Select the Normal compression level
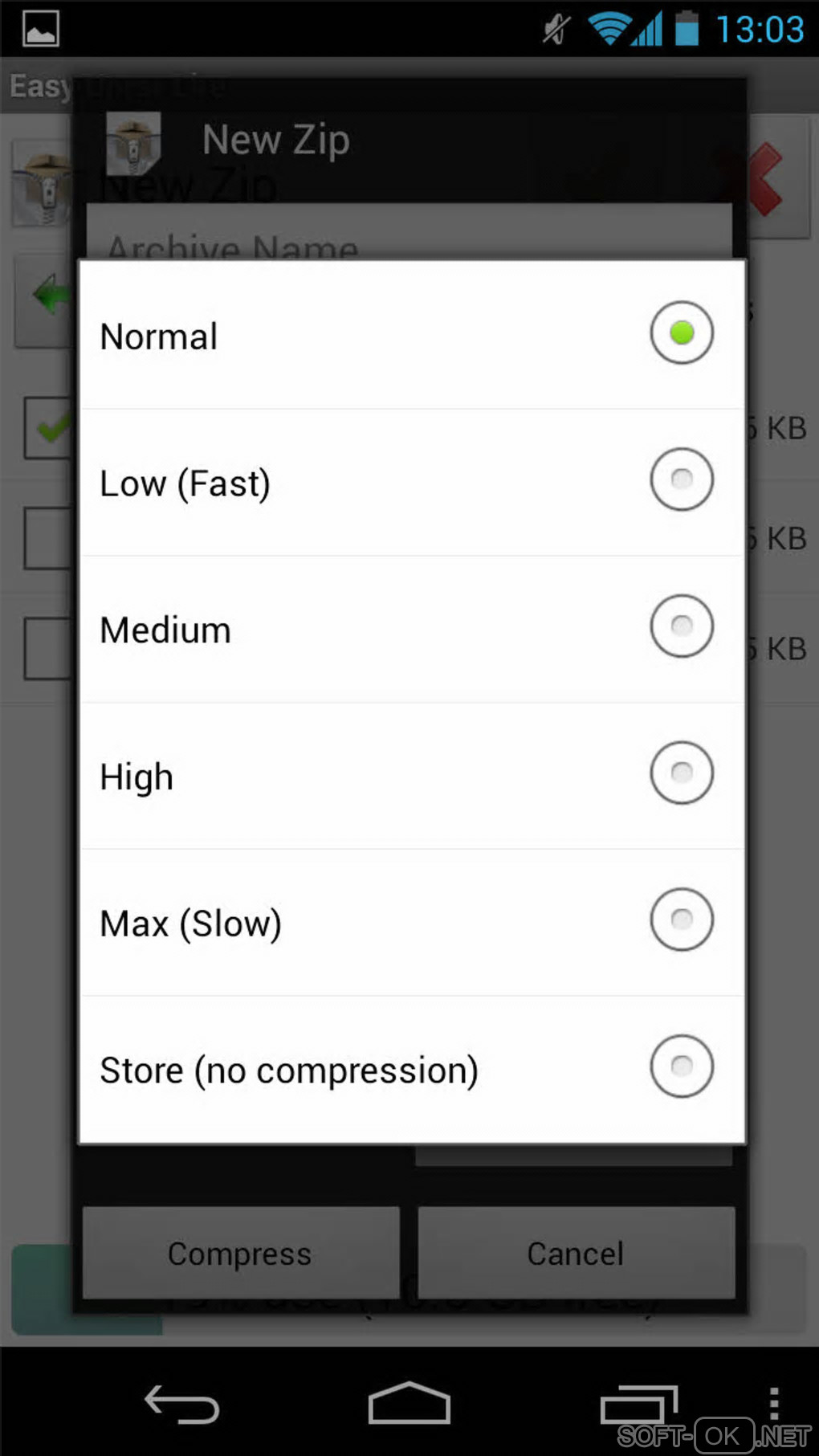Screen dimensions: 819x1456 (681, 333)
